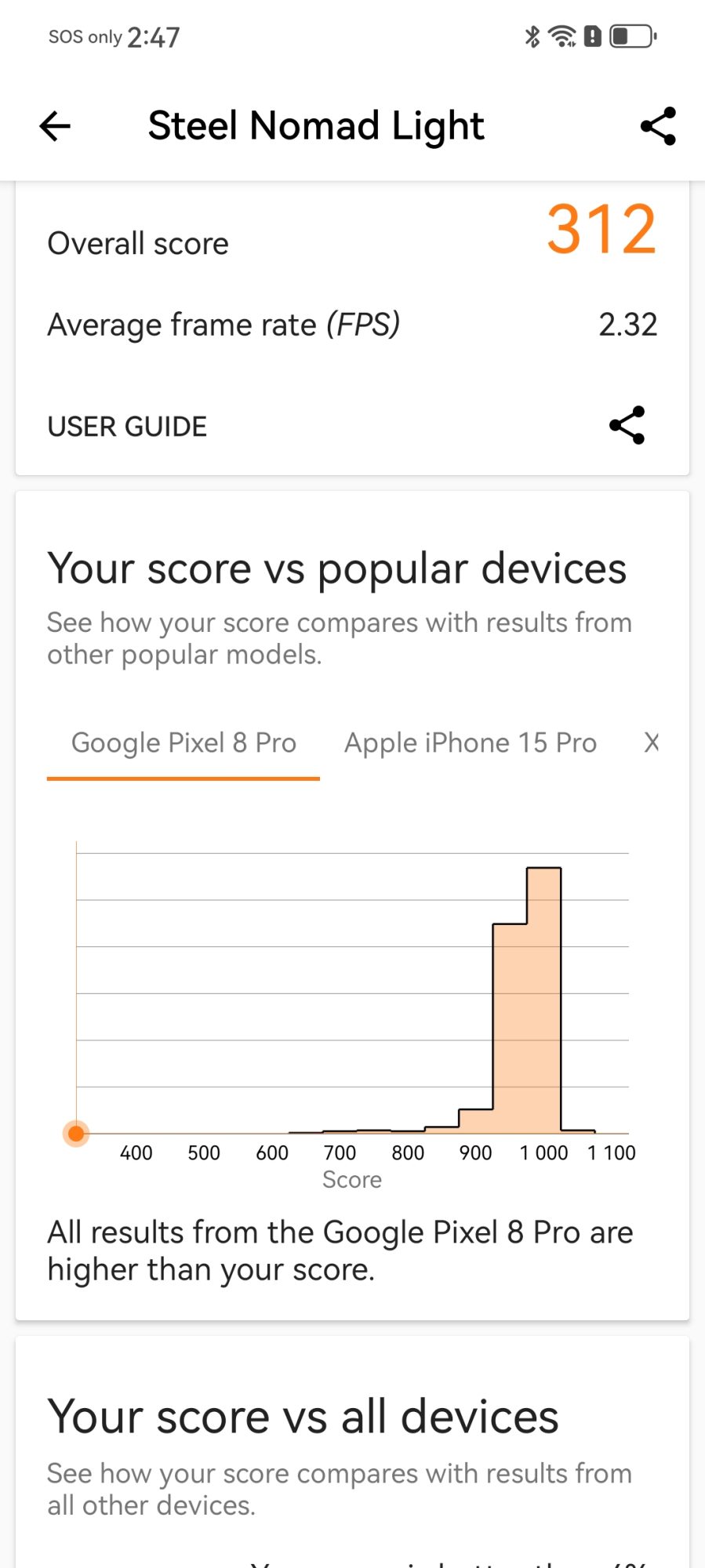The width and height of the screenshot is (705, 1568).
Task: Select the Google Pixel 8 Pro tab
Action: [x=184, y=742]
